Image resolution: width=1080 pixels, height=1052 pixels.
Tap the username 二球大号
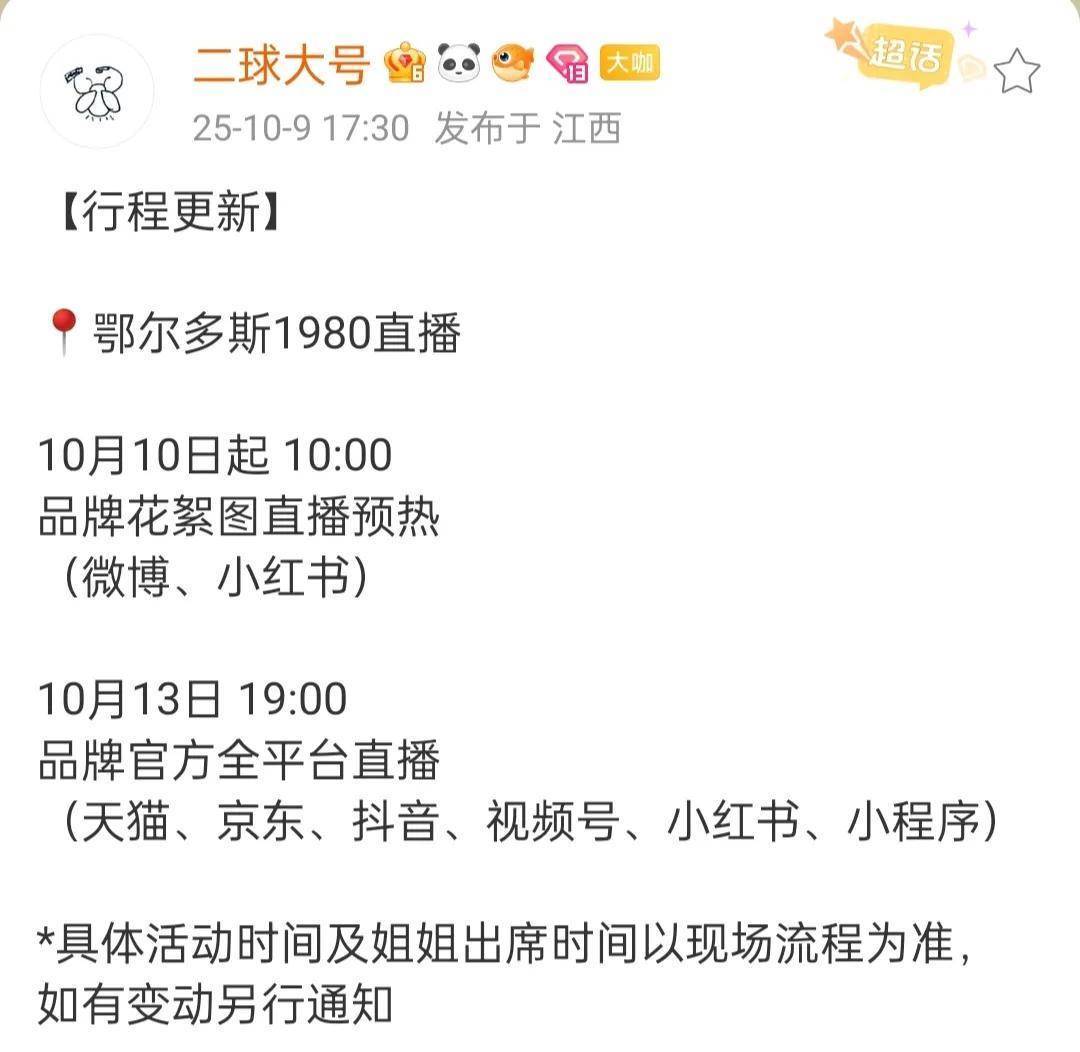click(281, 66)
